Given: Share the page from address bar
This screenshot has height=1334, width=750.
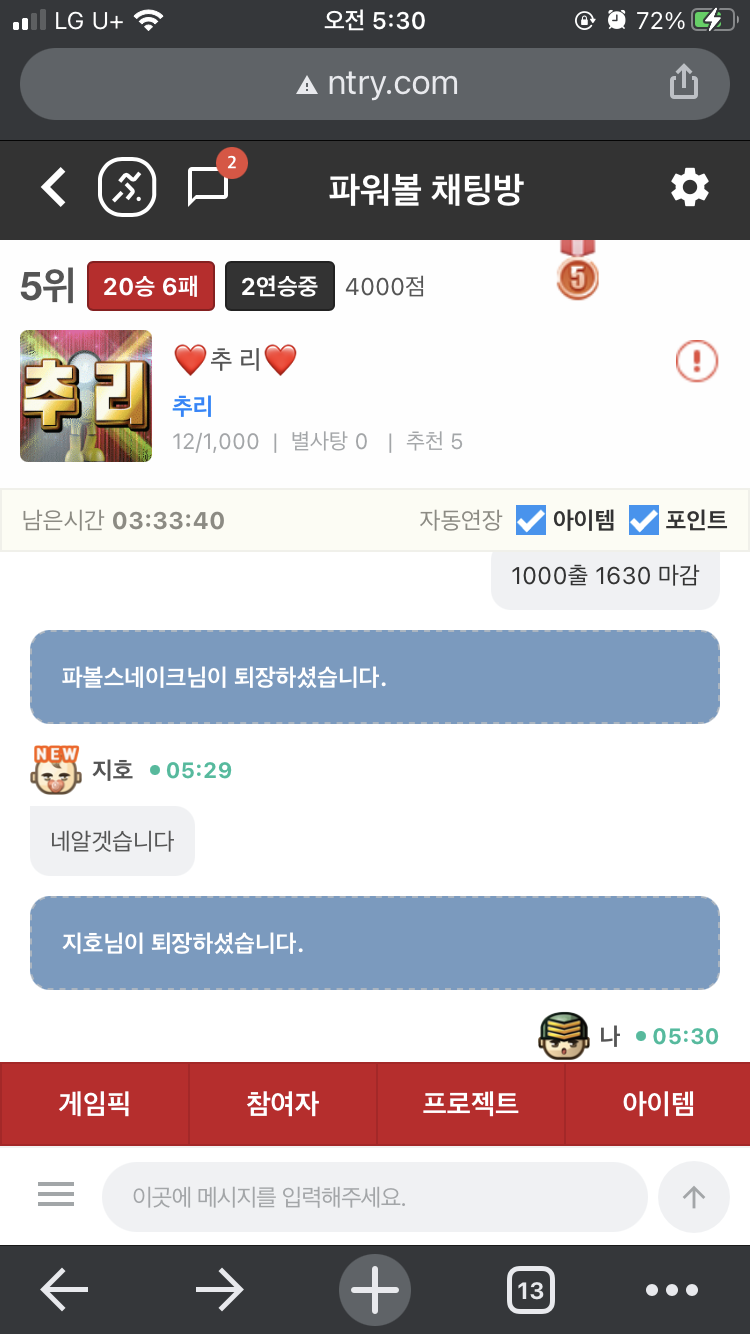Looking at the screenshot, I should [x=683, y=83].
